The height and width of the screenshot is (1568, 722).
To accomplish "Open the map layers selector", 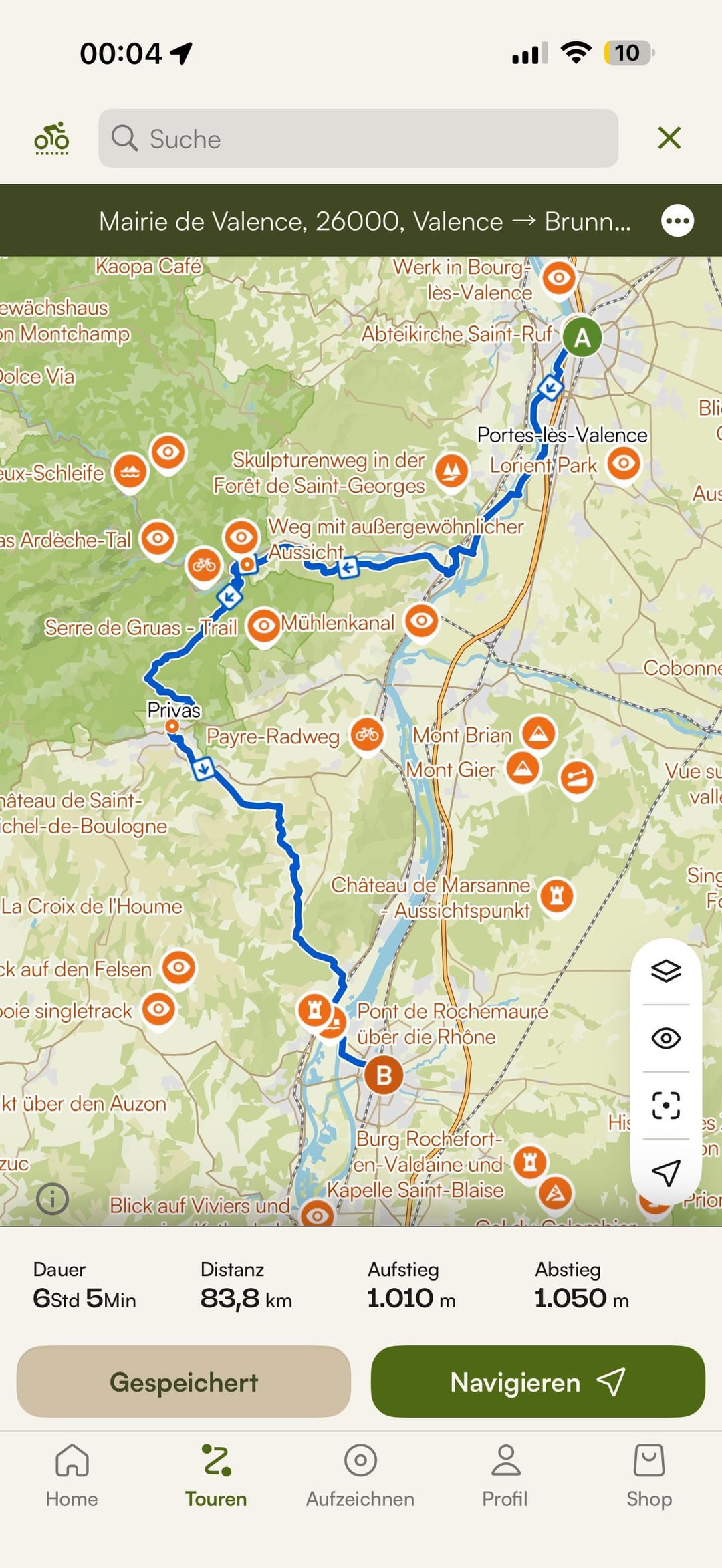I will (x=666, y=970).
